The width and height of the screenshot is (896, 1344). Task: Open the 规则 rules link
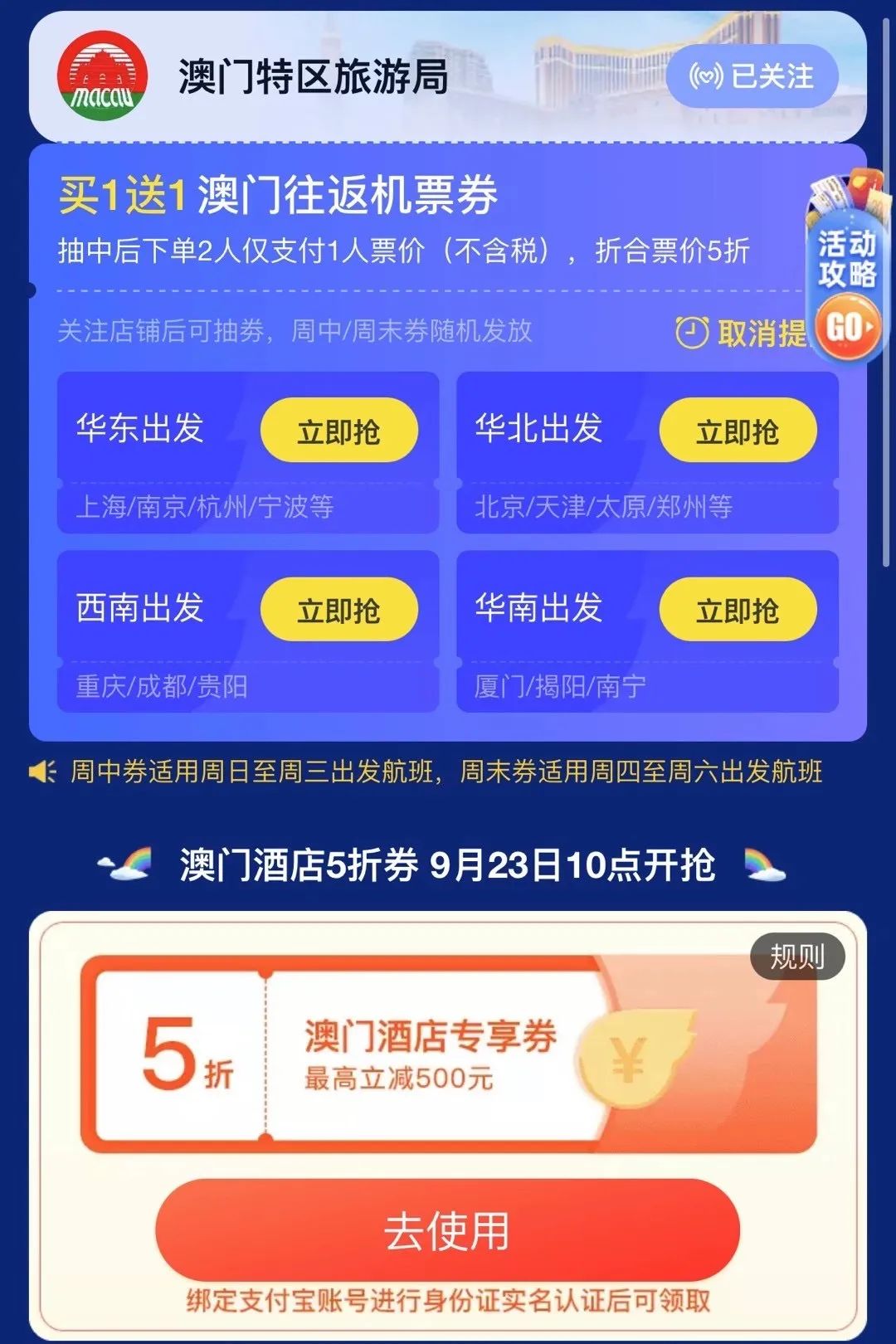(x=799, y=956)
